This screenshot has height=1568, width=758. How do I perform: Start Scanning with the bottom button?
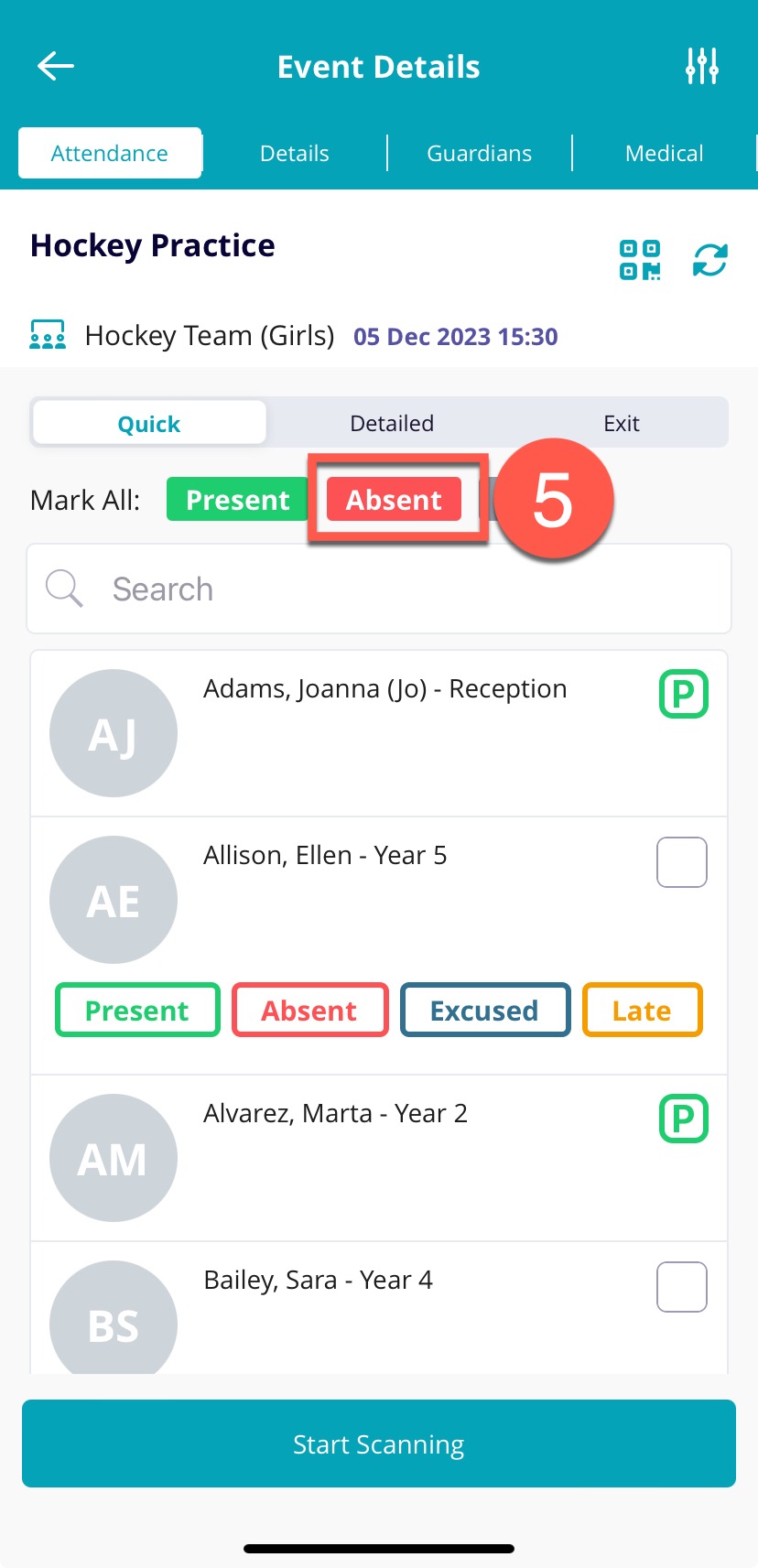pyautogui.click(x=379, y=1444)
